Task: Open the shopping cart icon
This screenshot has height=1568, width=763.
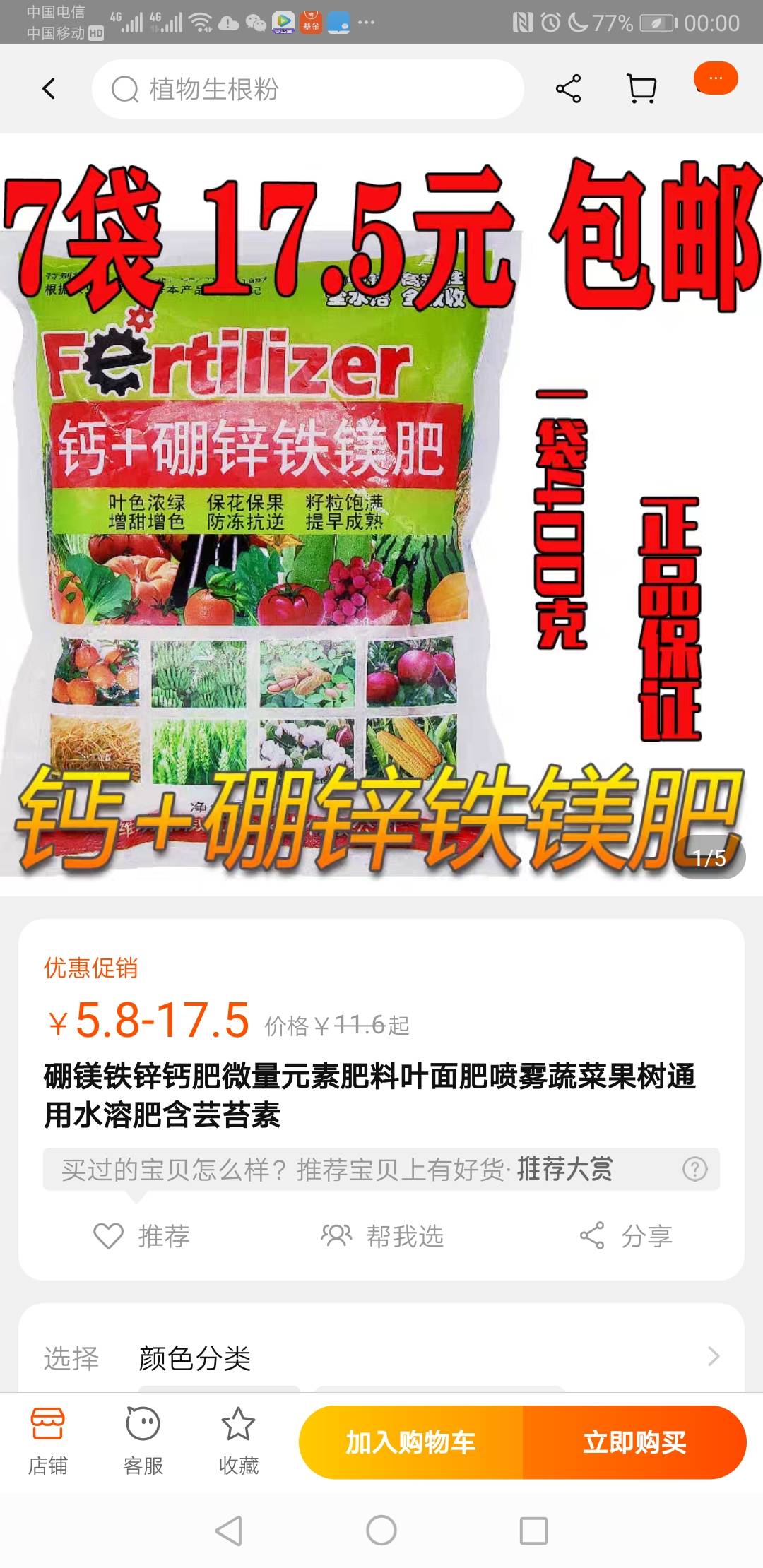Action: click(641, 89)
